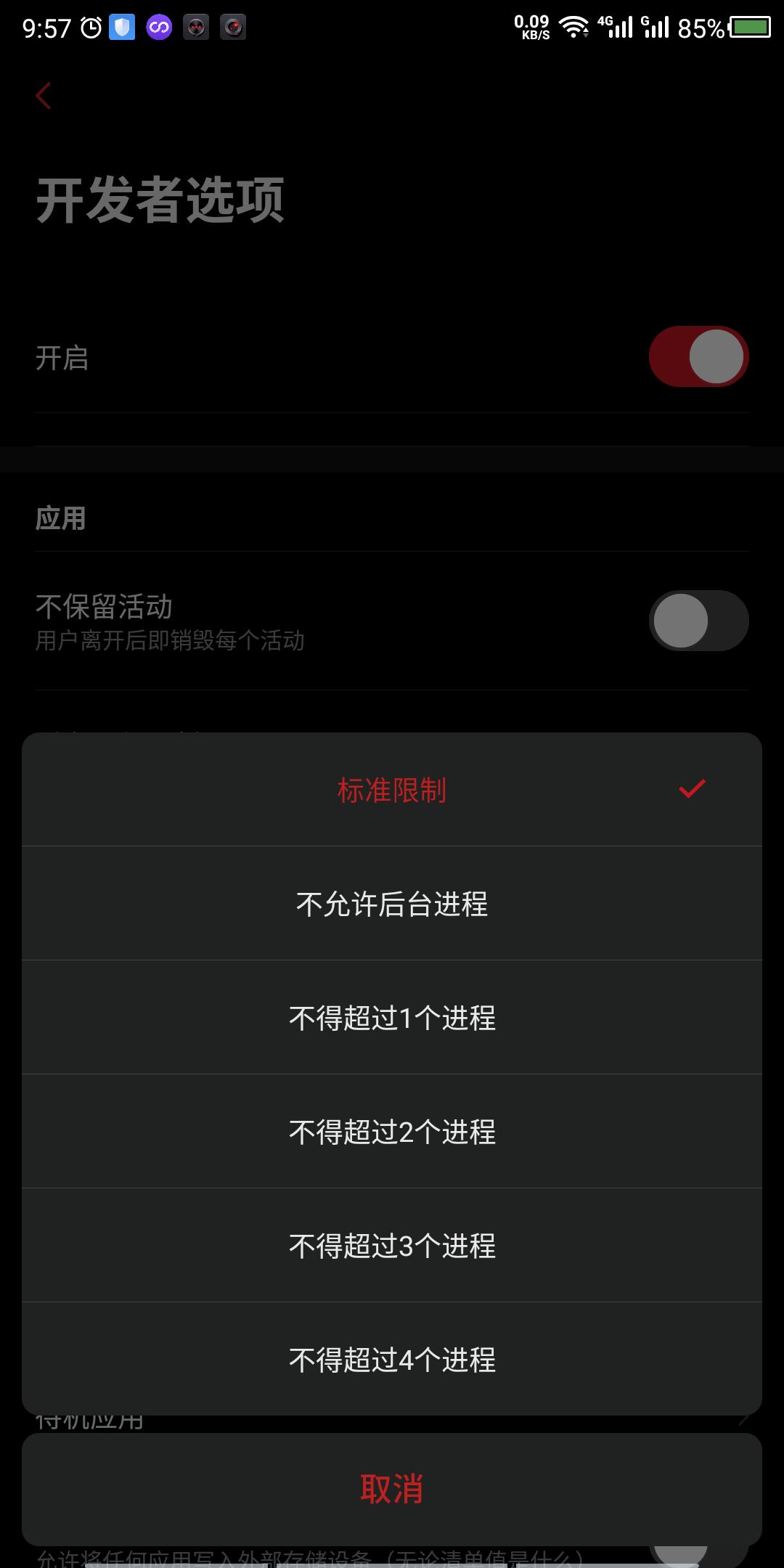784x1568 pixels.
Task: Click the purple infinity icon in status bar
Action: [159, 28]
